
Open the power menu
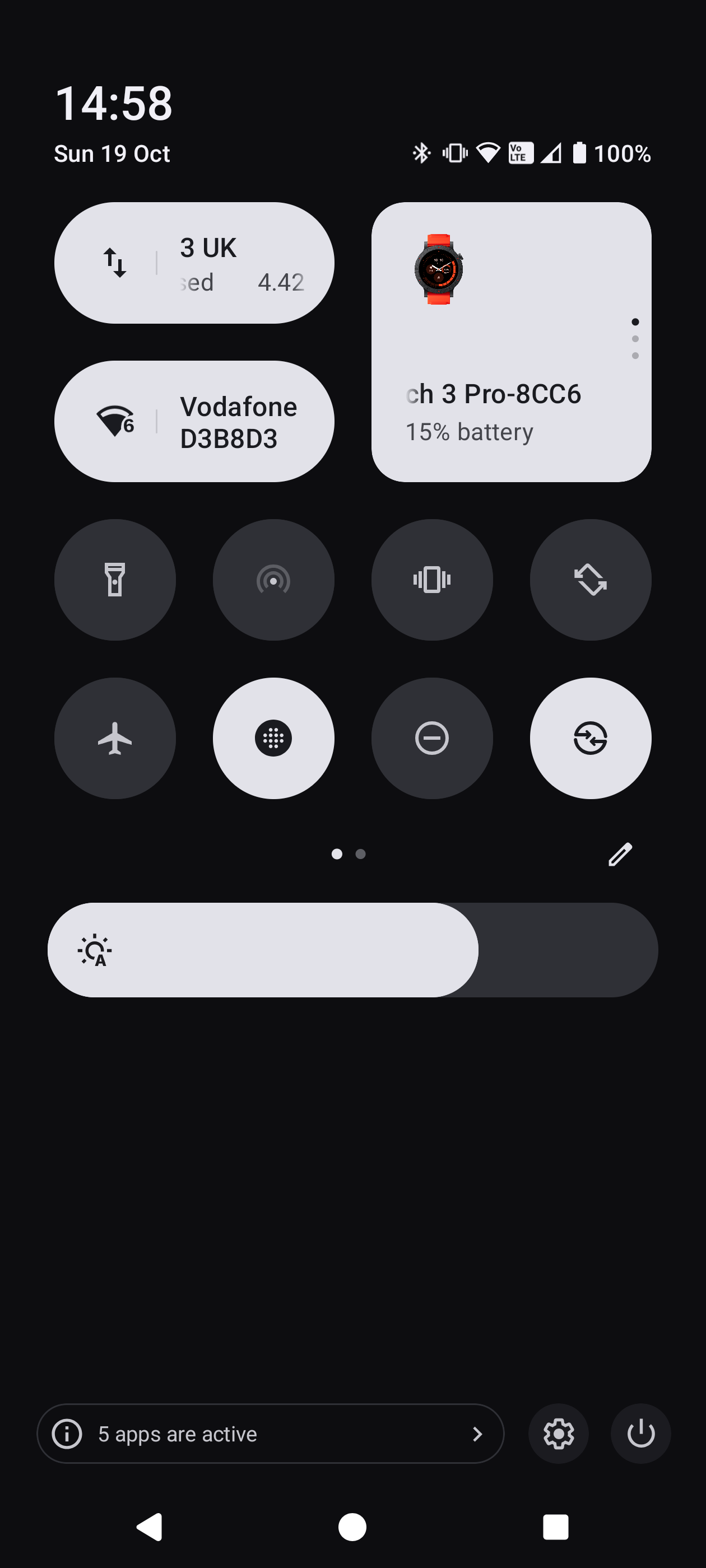coord(640,1434)
